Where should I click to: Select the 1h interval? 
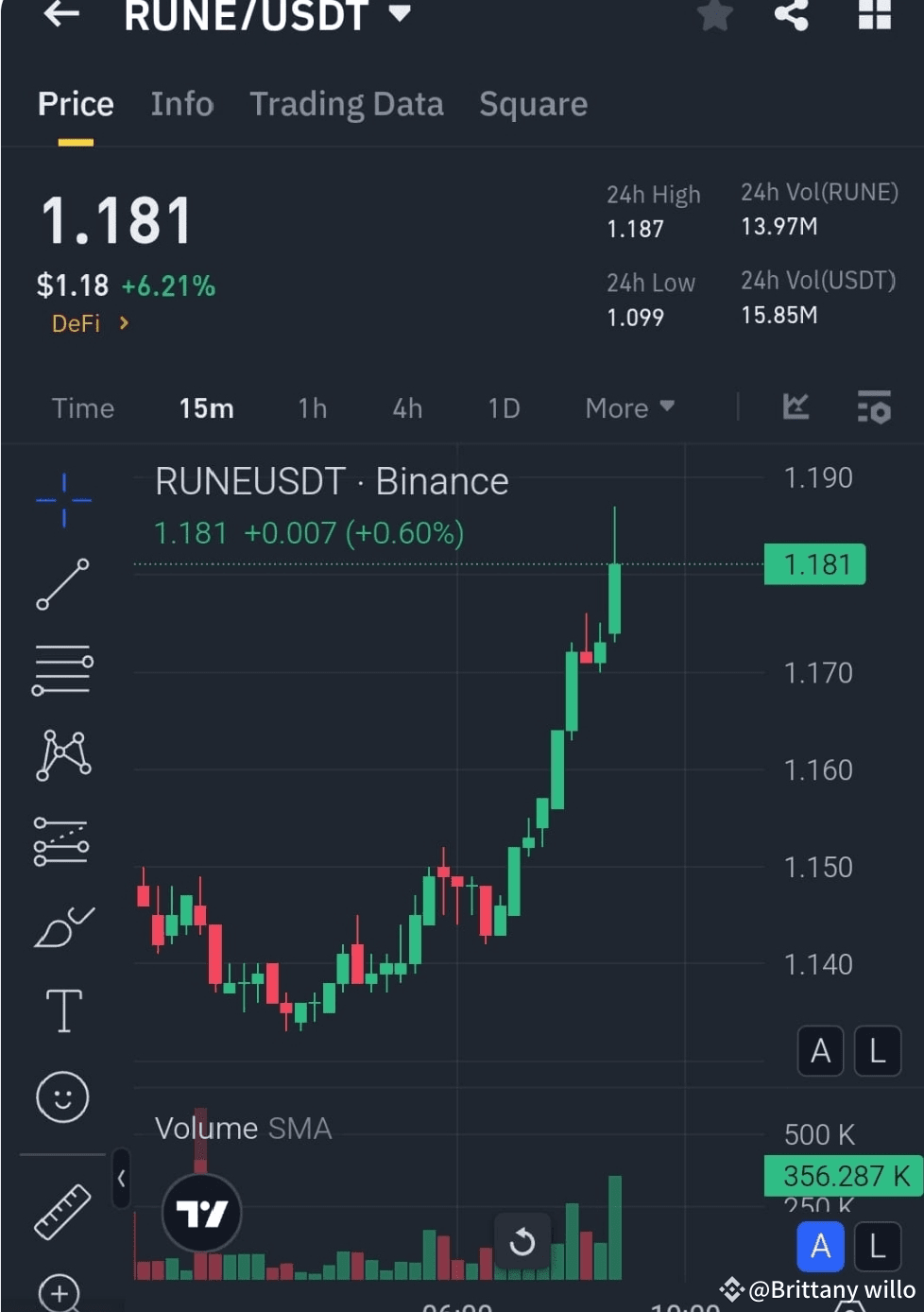[312, 408]
